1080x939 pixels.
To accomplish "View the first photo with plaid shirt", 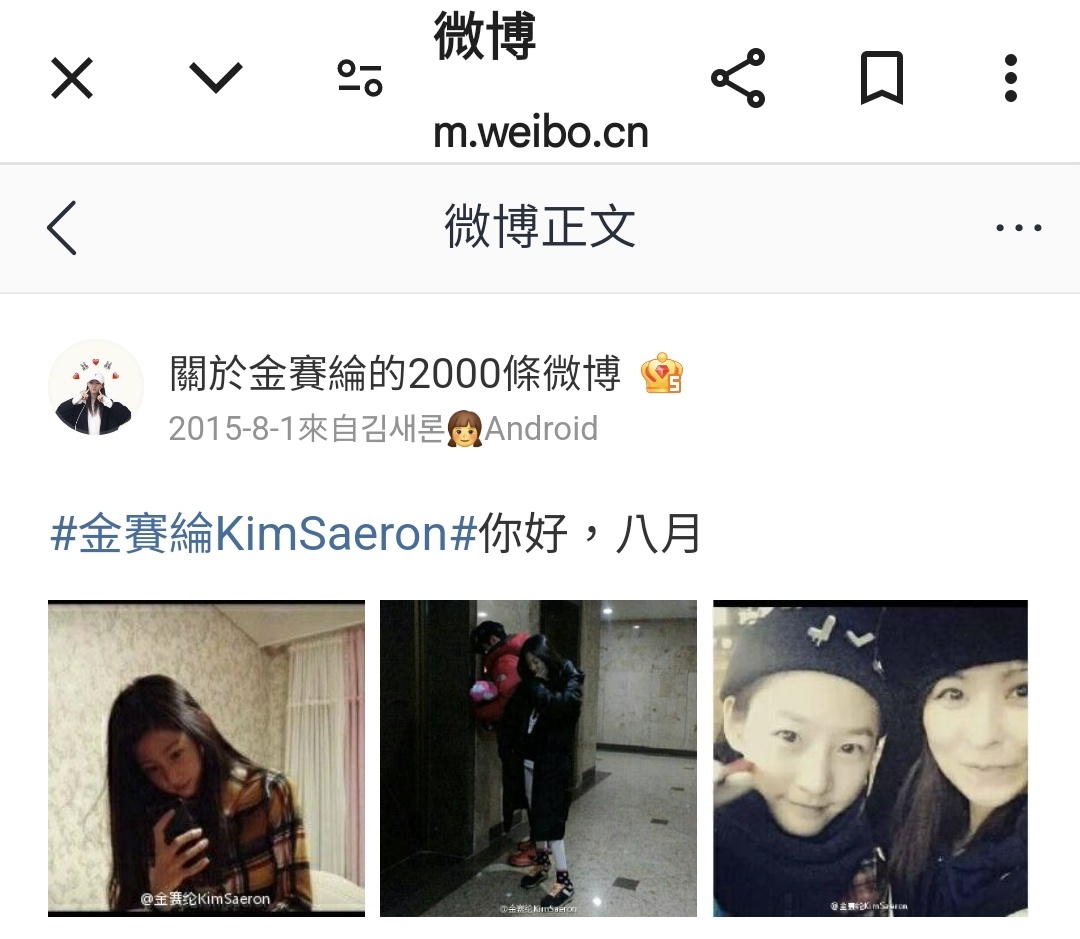I will coord(206,758).
